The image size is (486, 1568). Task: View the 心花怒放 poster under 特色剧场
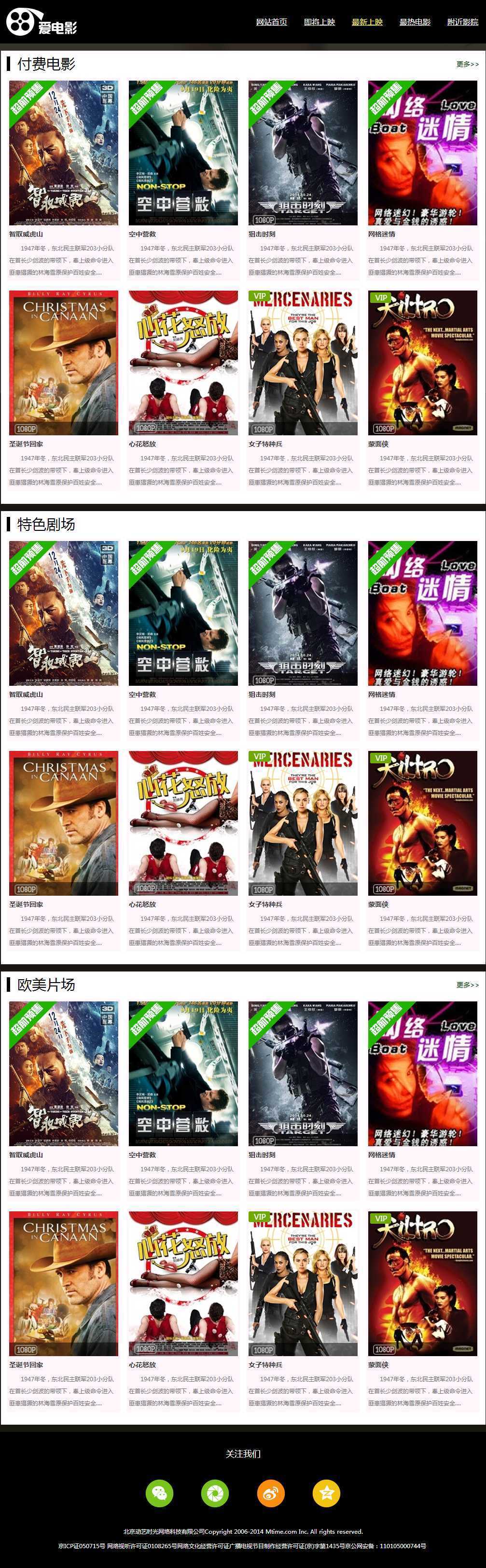pos(183,823)
